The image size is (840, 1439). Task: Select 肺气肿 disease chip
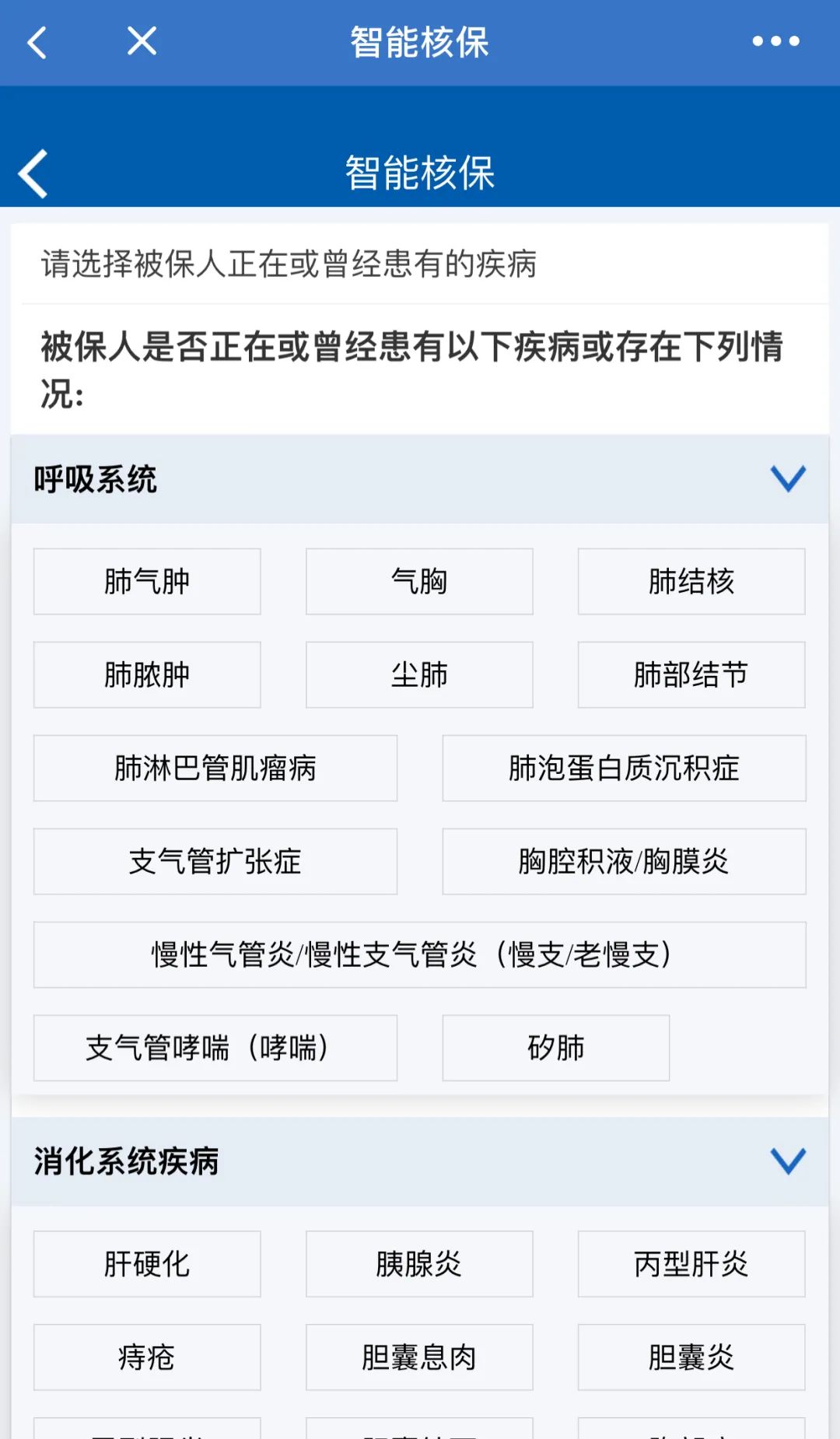pos(147,581)
